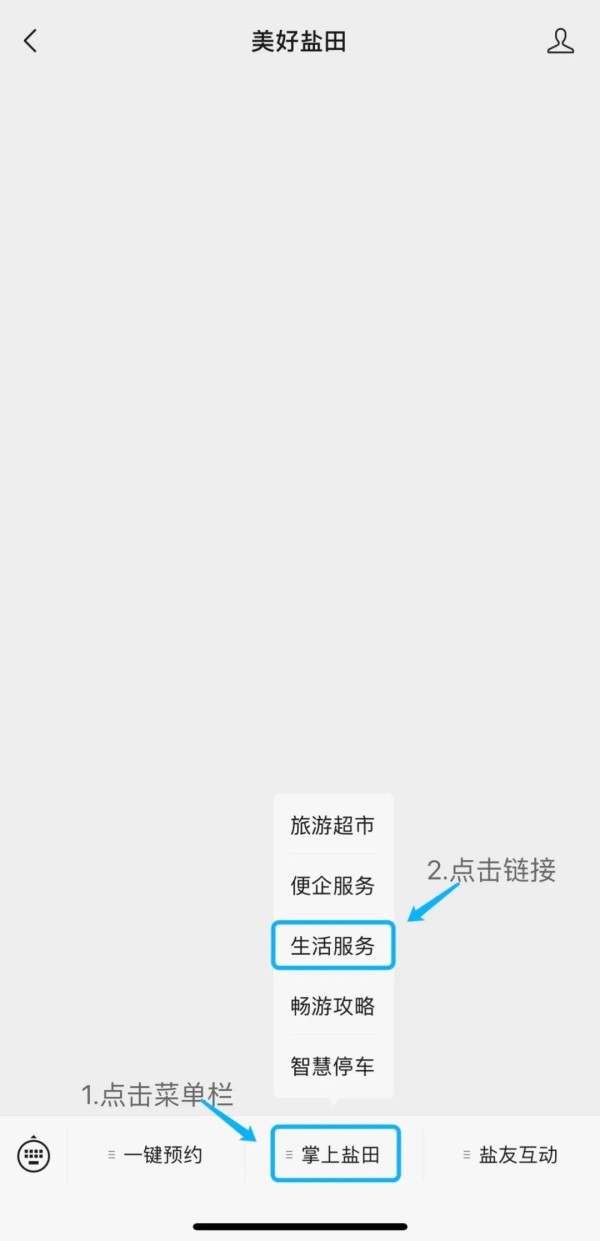Select 智慧停车 from the menu
This screenshot has width=600, height=1241.
pos(333,1066)
